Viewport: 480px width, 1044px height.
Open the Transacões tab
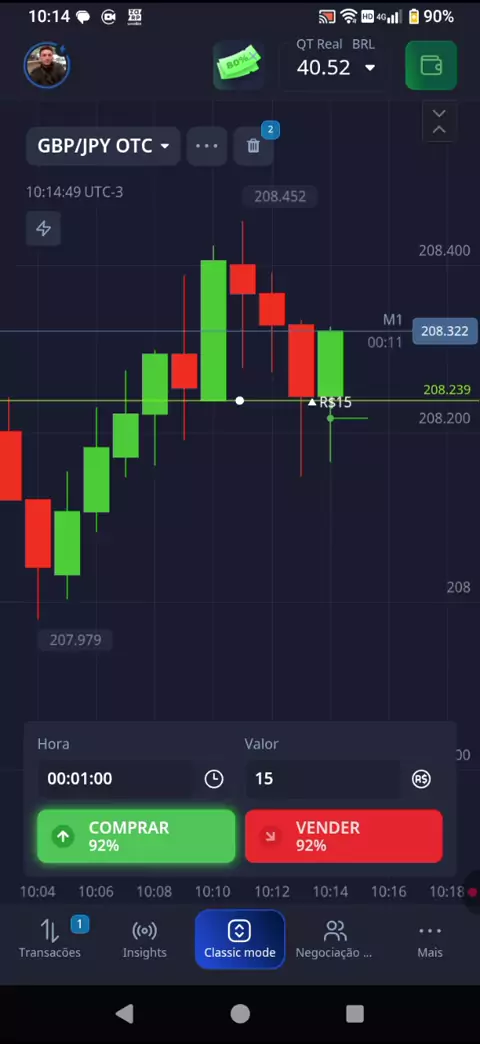pos(50,939)
